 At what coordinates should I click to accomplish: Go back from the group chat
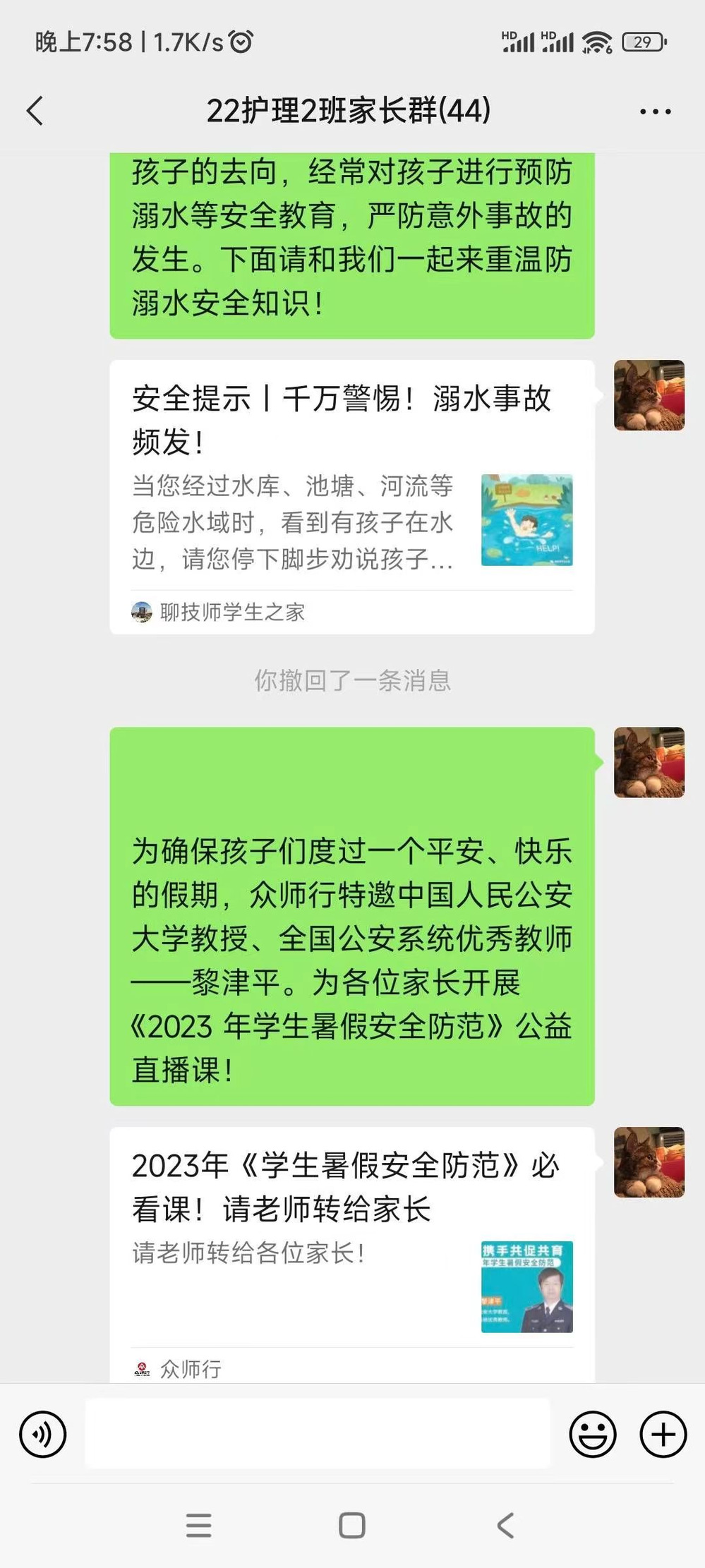(35, 111)
